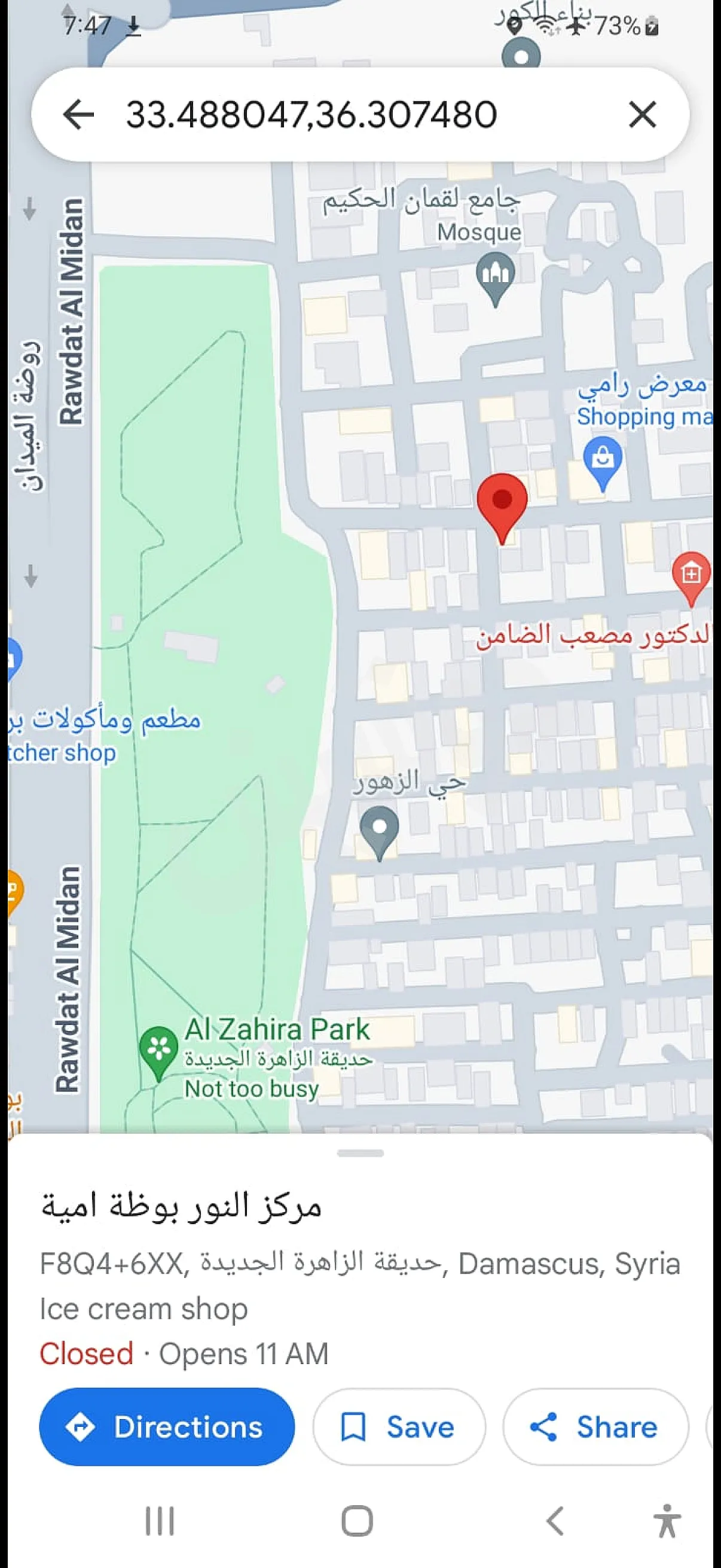Open the mosque pin on the map

coord(494,274)
